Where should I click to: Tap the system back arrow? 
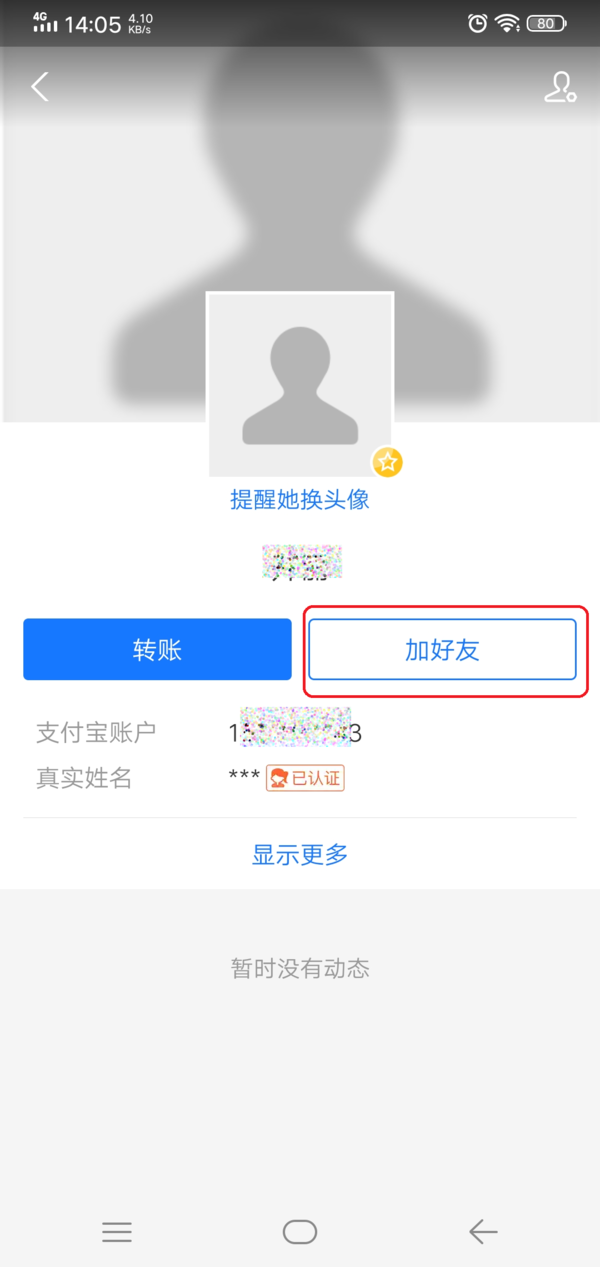pyautogui.click(x=483, y=1232)
